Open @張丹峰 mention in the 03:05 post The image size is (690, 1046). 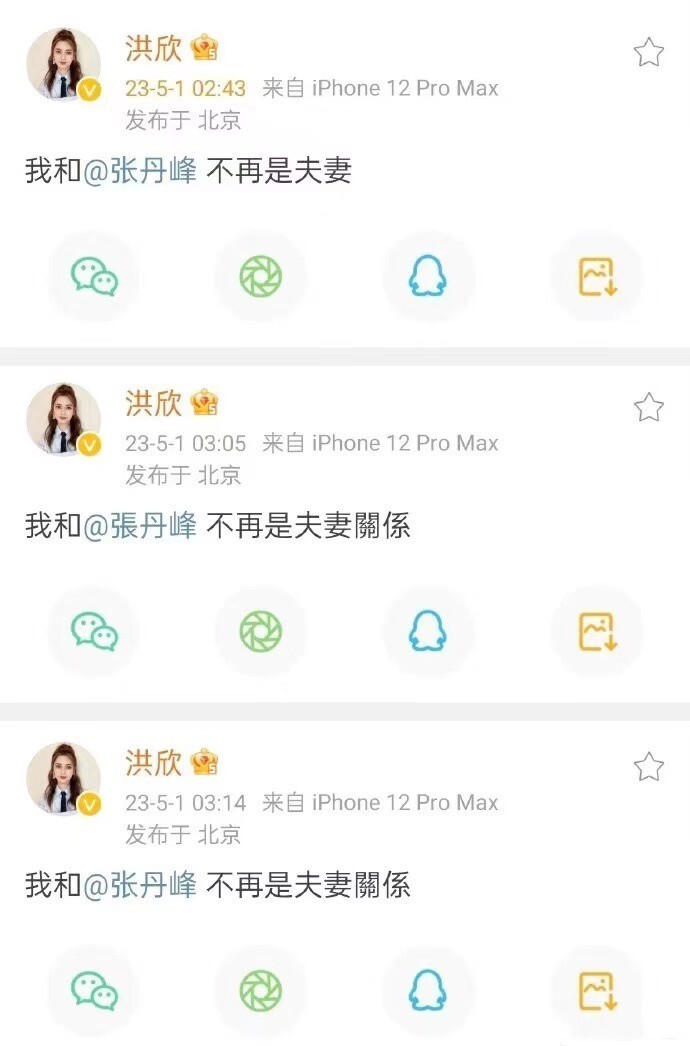139,525
